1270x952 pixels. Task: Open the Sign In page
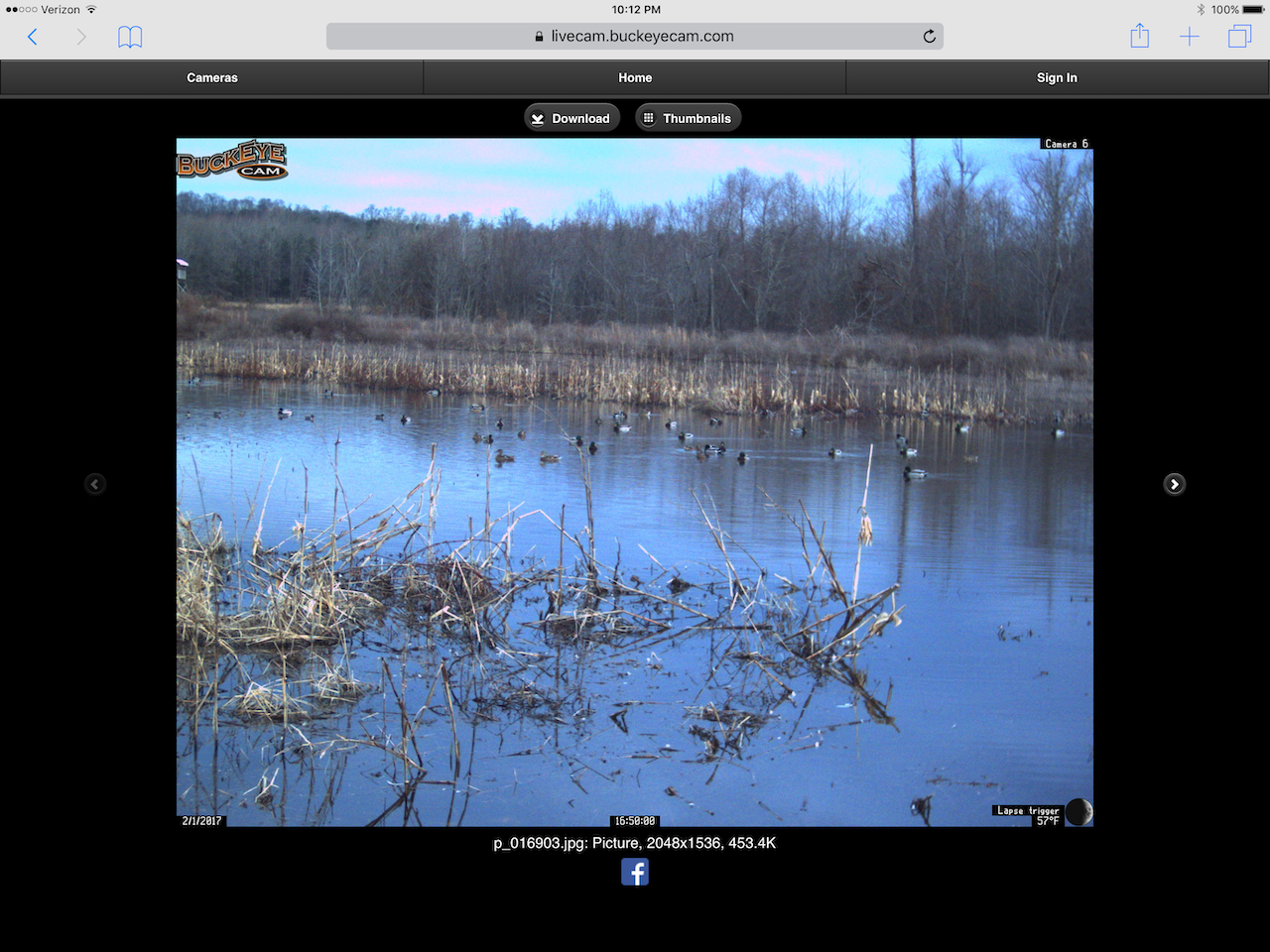tap(1057, 77)
